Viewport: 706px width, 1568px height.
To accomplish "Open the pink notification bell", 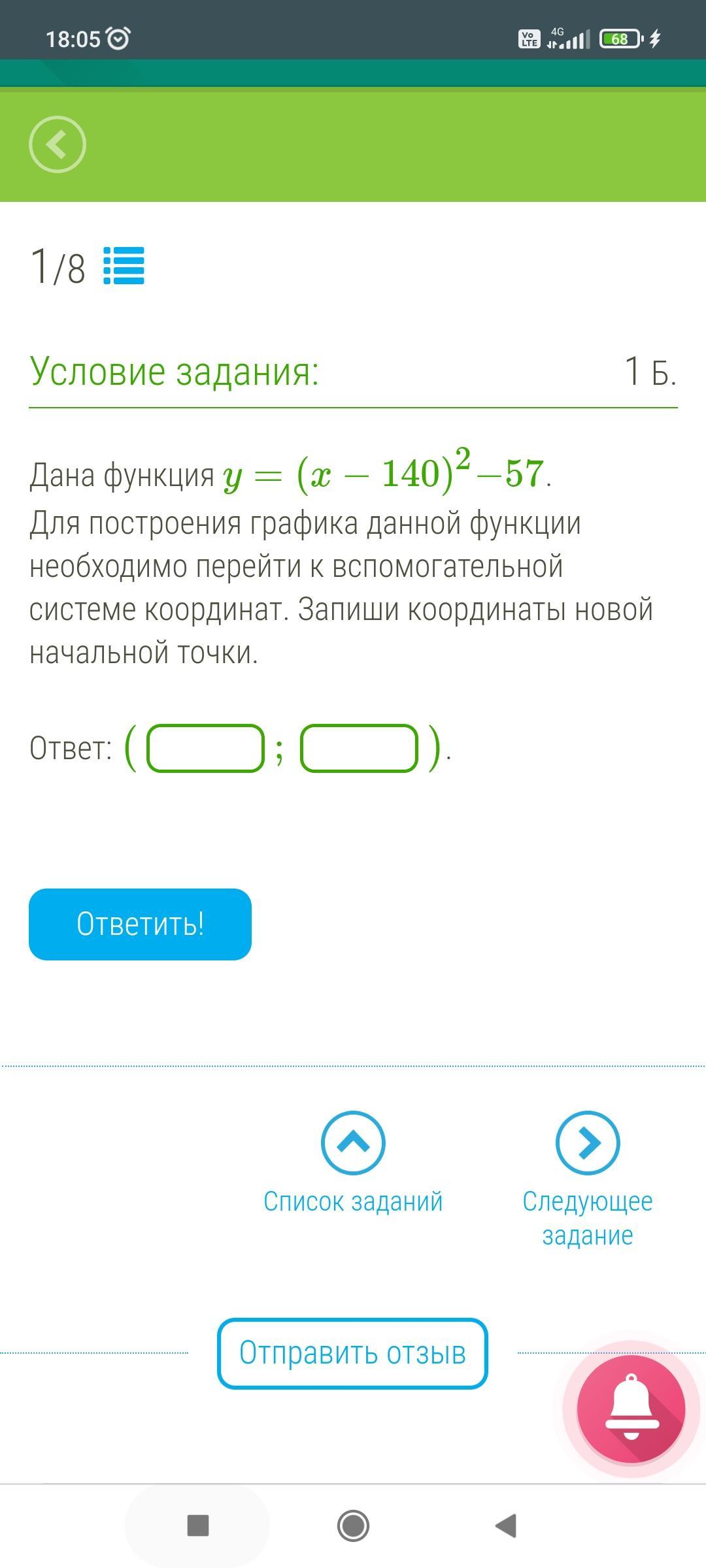I will pyautogui.click(x=631, y=1408).
